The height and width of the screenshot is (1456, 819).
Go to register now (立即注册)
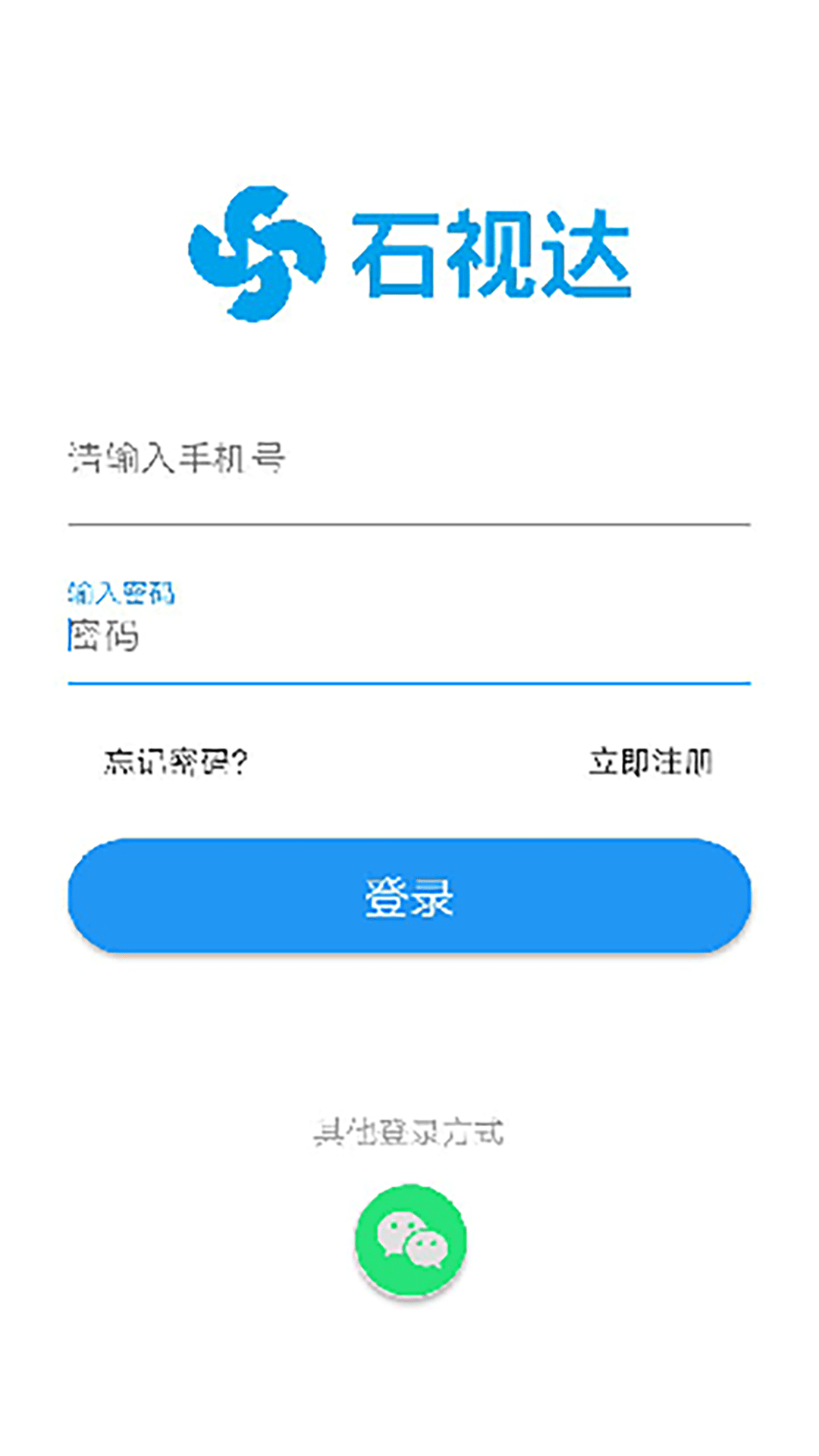651,762
